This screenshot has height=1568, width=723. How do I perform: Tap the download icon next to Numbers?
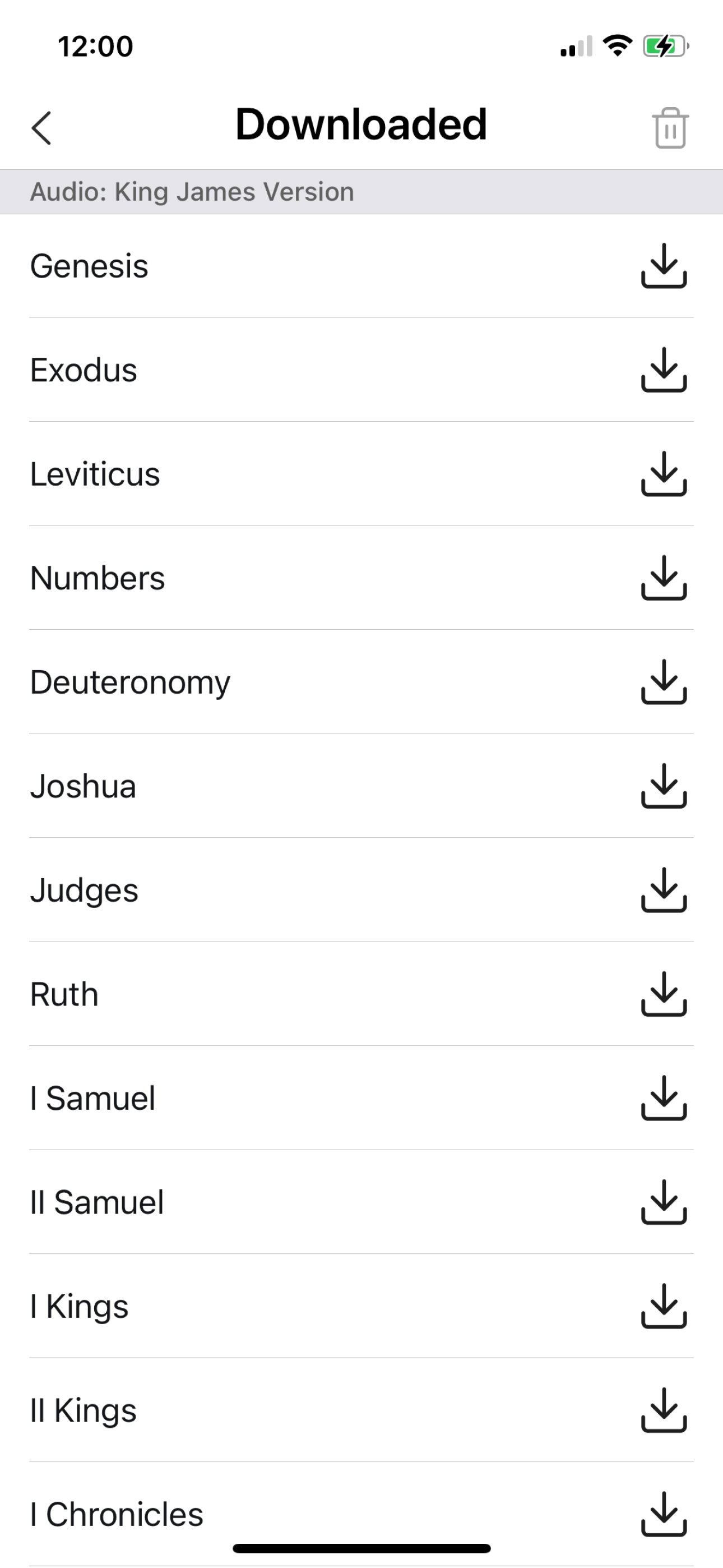664,578
